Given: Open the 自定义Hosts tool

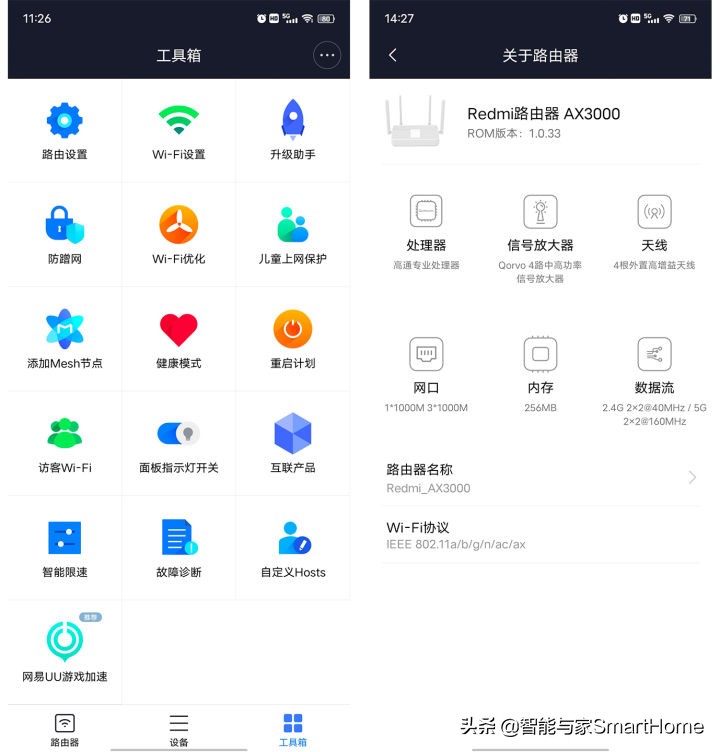Looking at the screenshot, I should 292,546.
